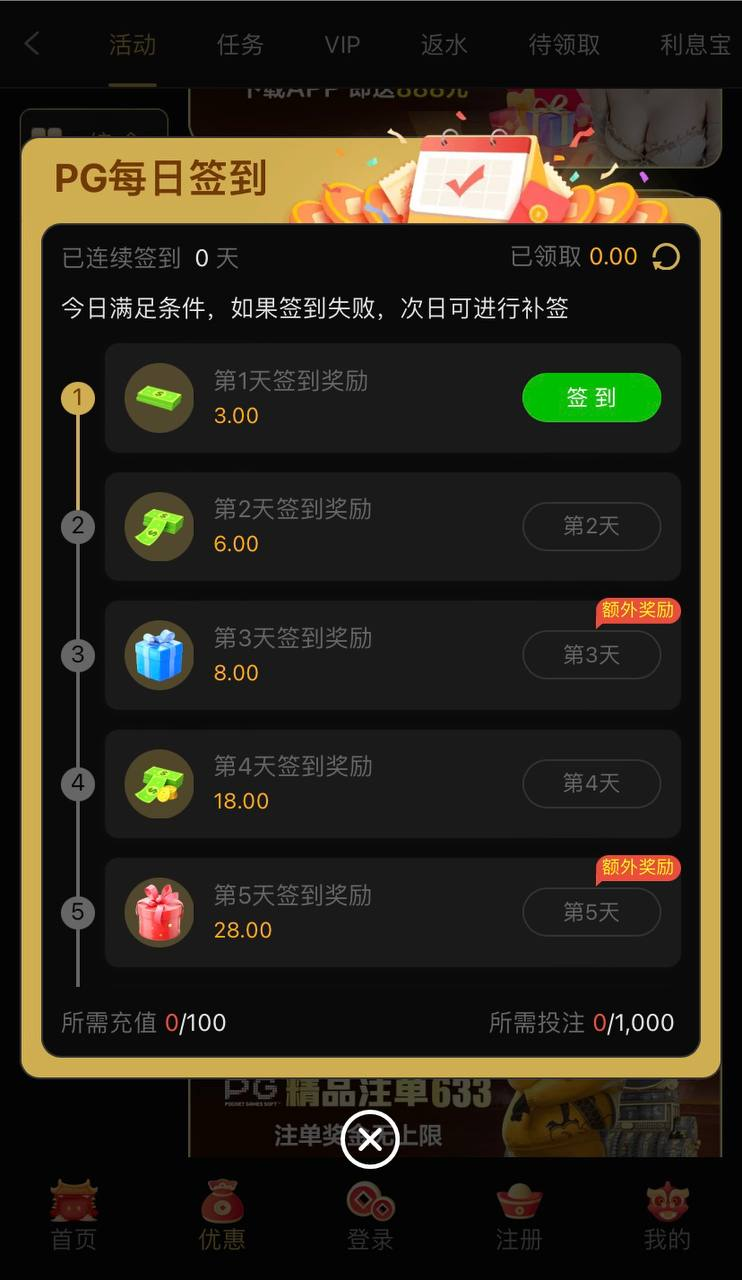Open the 返水 tab
Viewport: 742px width, 1280px height.
click(444, 45)
